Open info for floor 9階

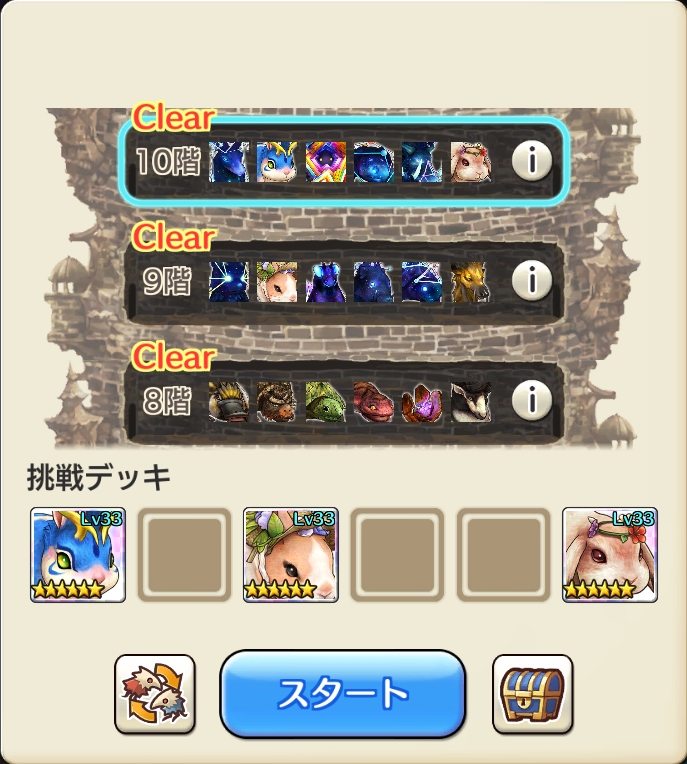[532, 281]
